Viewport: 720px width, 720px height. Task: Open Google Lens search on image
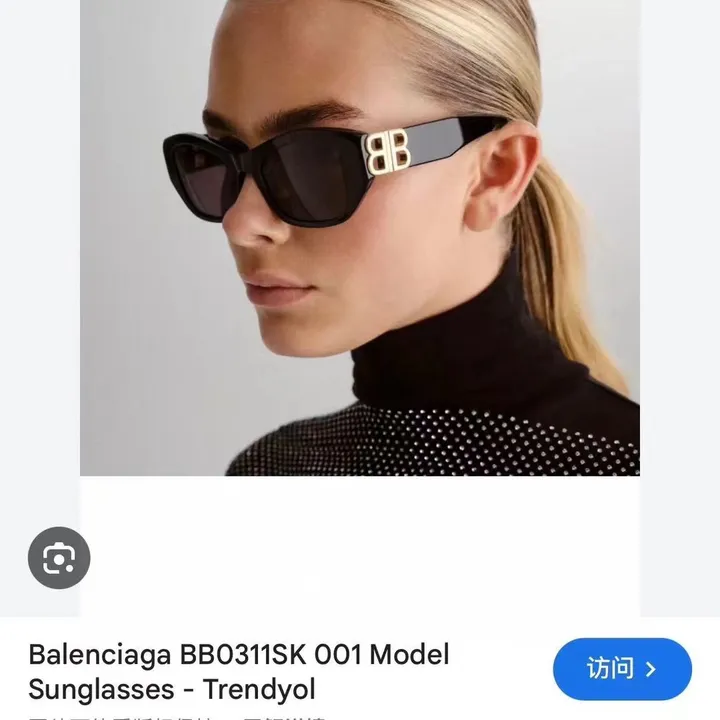59,557
